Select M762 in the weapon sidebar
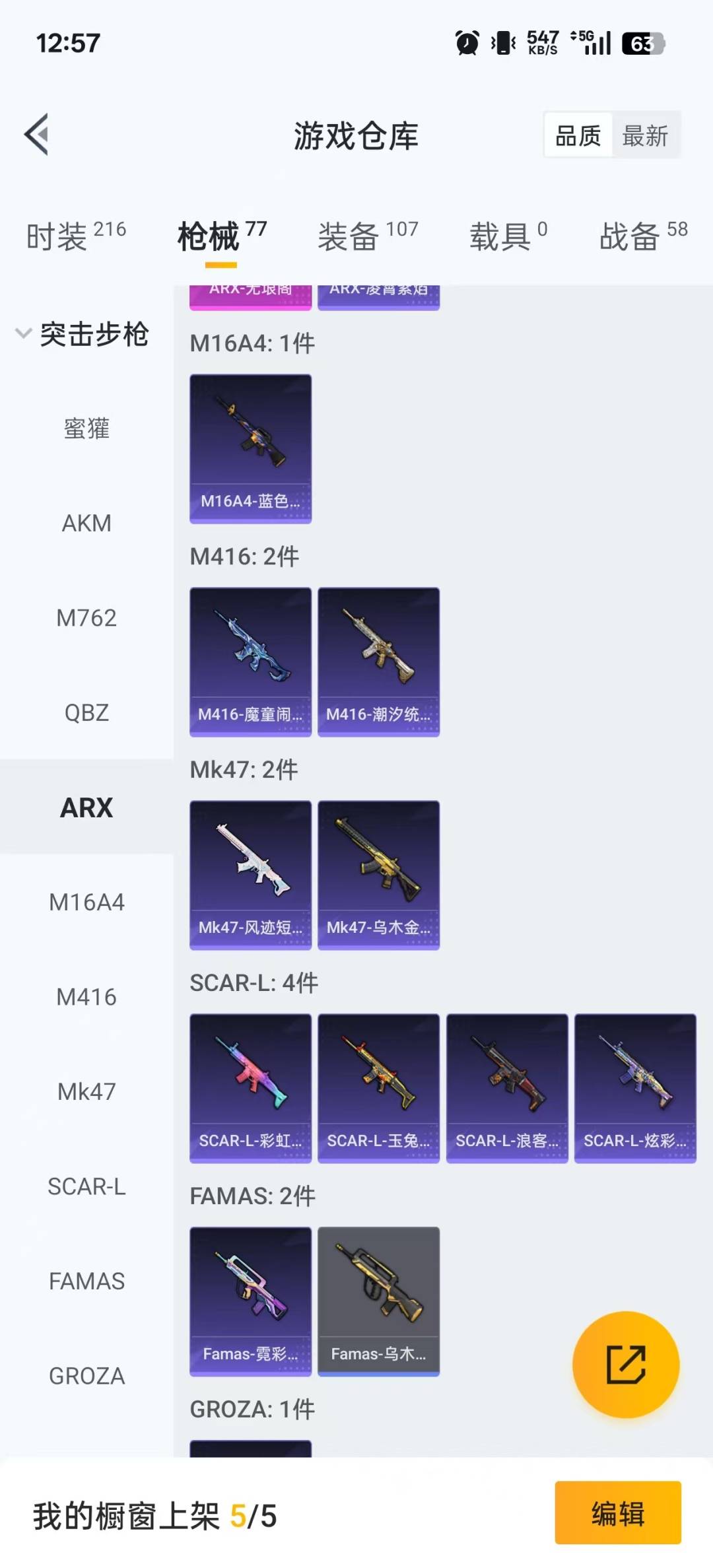The image size is (713, 1568). [x=86, y=618]
